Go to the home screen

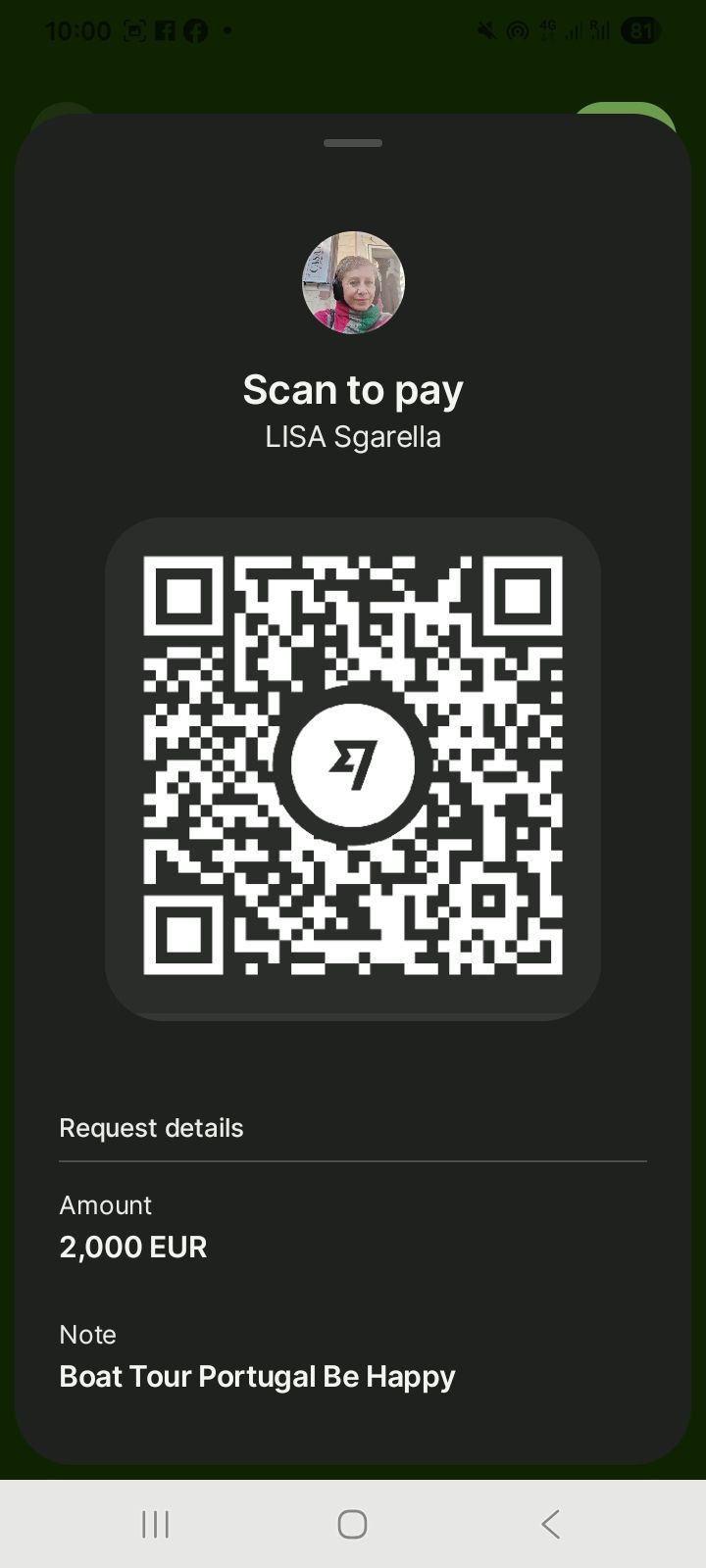[352, 1524]
